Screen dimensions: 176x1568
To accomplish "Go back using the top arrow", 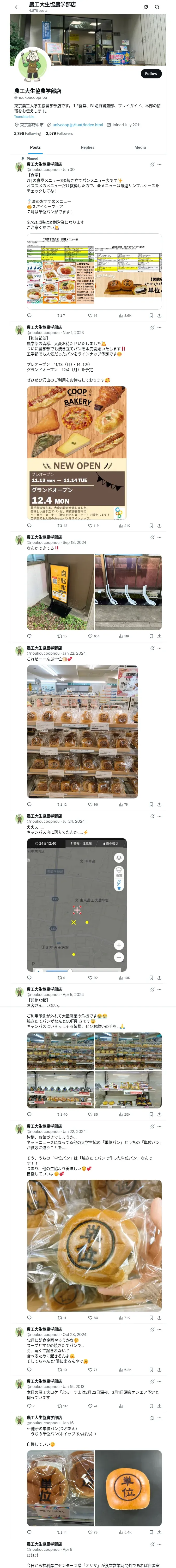I will [17, 7].
